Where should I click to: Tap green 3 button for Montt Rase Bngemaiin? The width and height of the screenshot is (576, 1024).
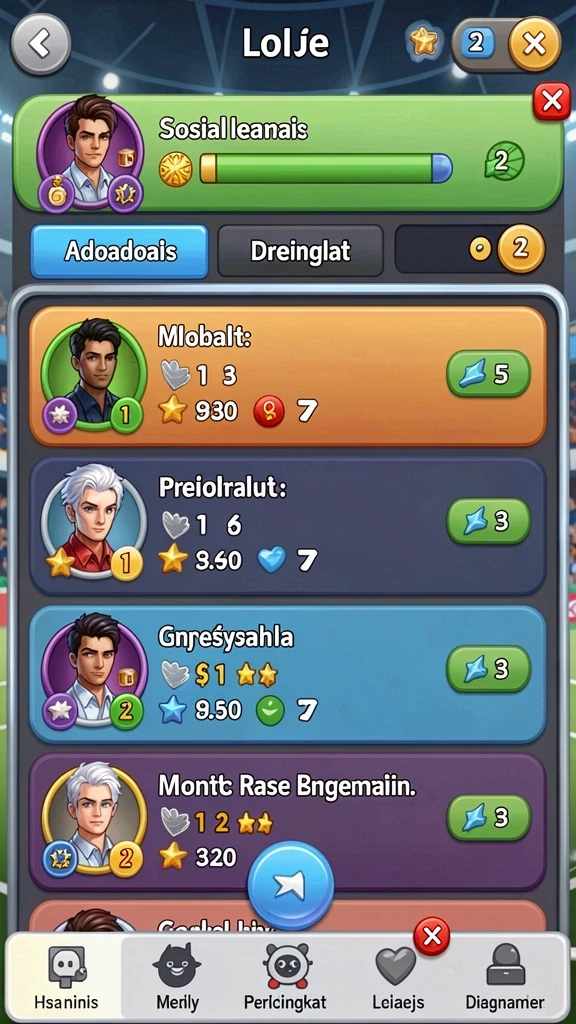(x=488, y=817)
